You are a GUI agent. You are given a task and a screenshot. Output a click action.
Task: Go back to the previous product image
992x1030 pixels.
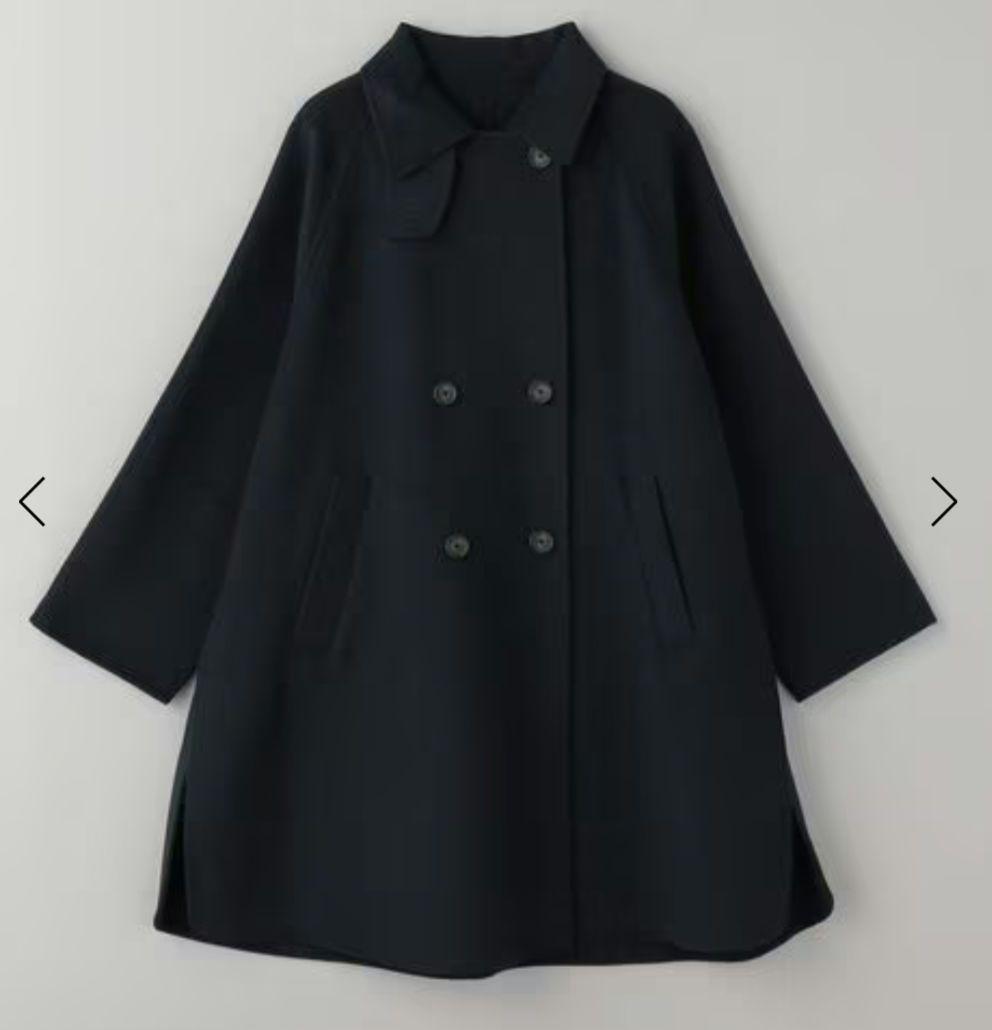click(x=33, y=501)
